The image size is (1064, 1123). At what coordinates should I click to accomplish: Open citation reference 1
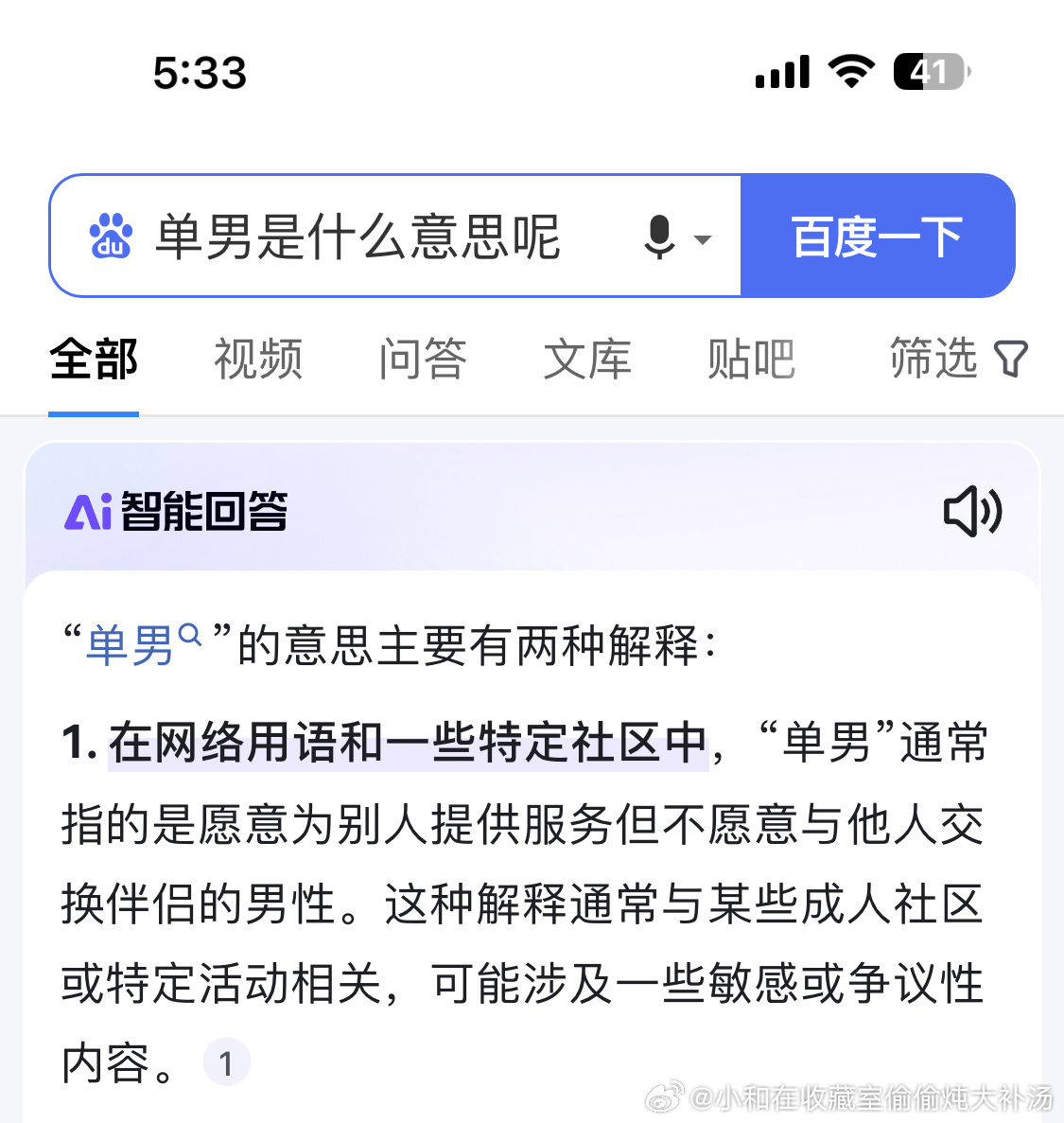click(x=226, y=1062)
